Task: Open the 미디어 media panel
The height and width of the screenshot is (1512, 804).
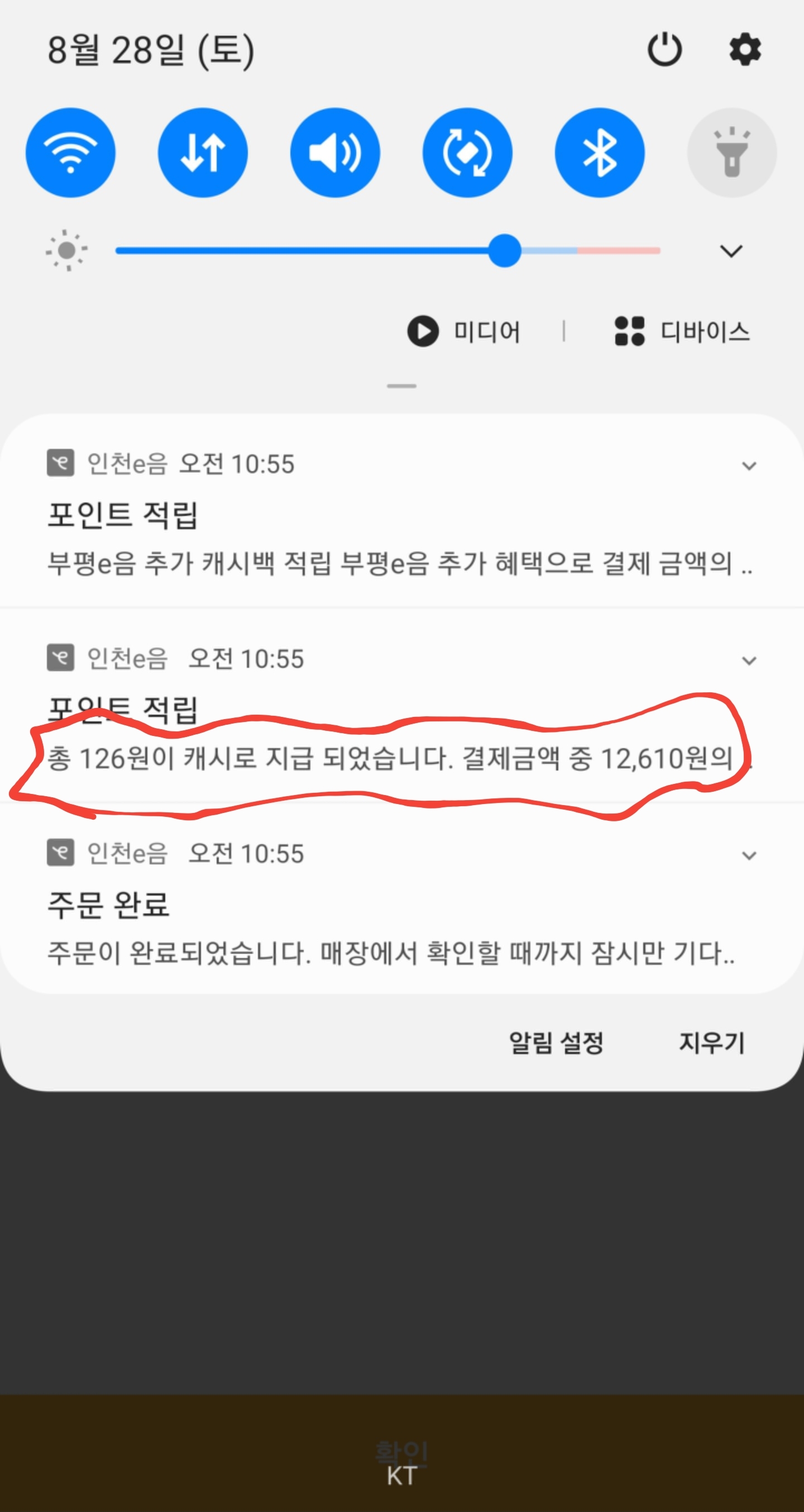Action: [x=464, y=332]
